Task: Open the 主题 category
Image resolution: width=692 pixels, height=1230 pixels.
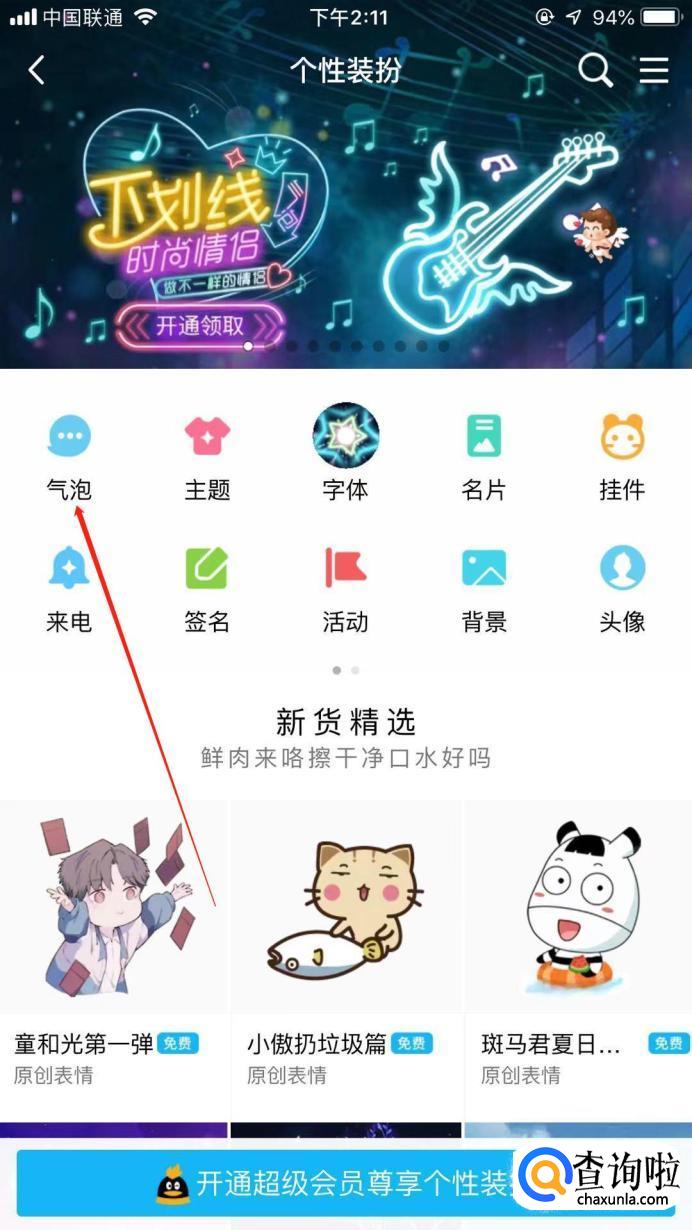Action: pyautogui.click(x=207, y=457)
